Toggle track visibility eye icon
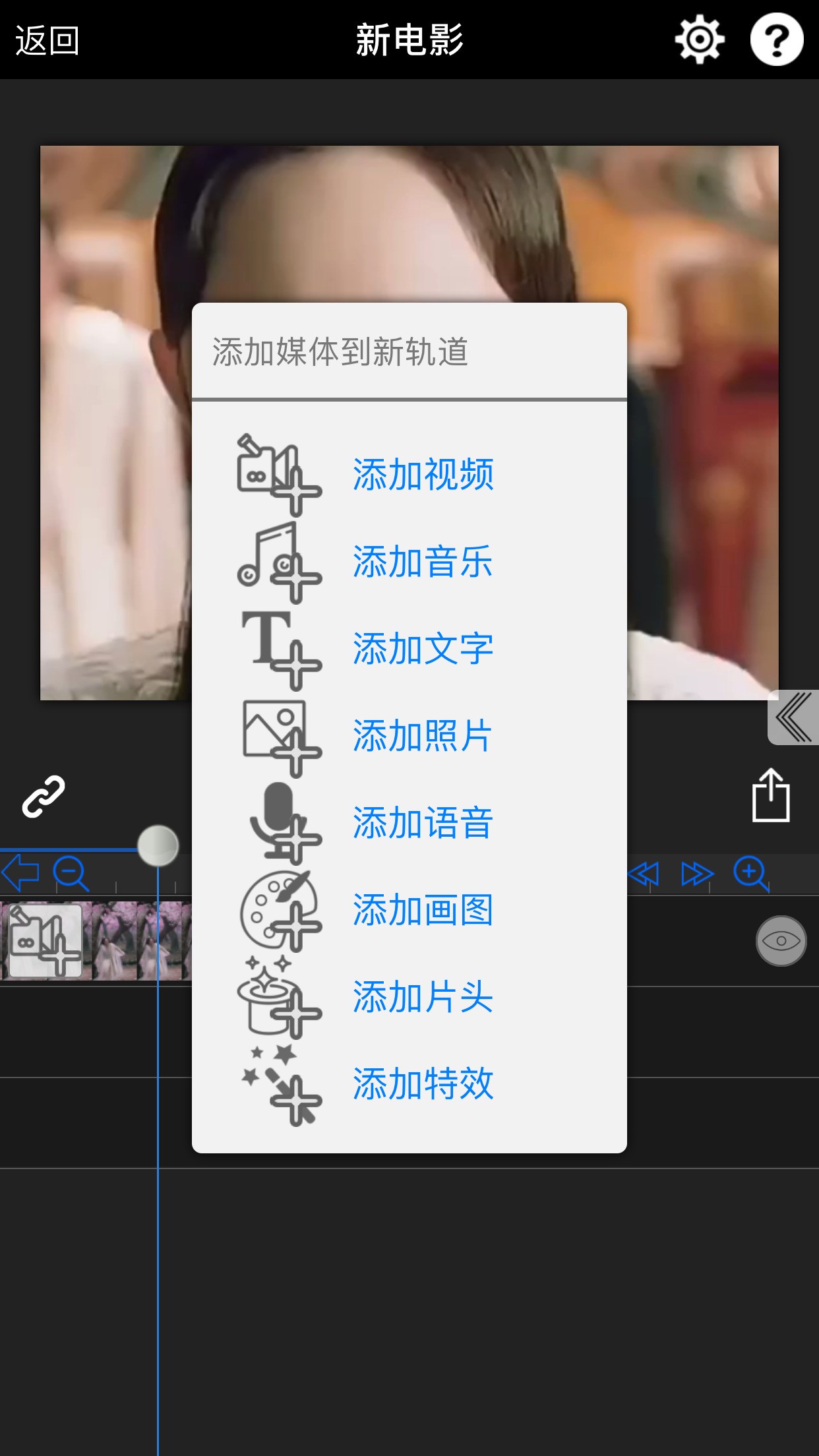The height and width of the screenshot is (1456, 819). (781, 941)
